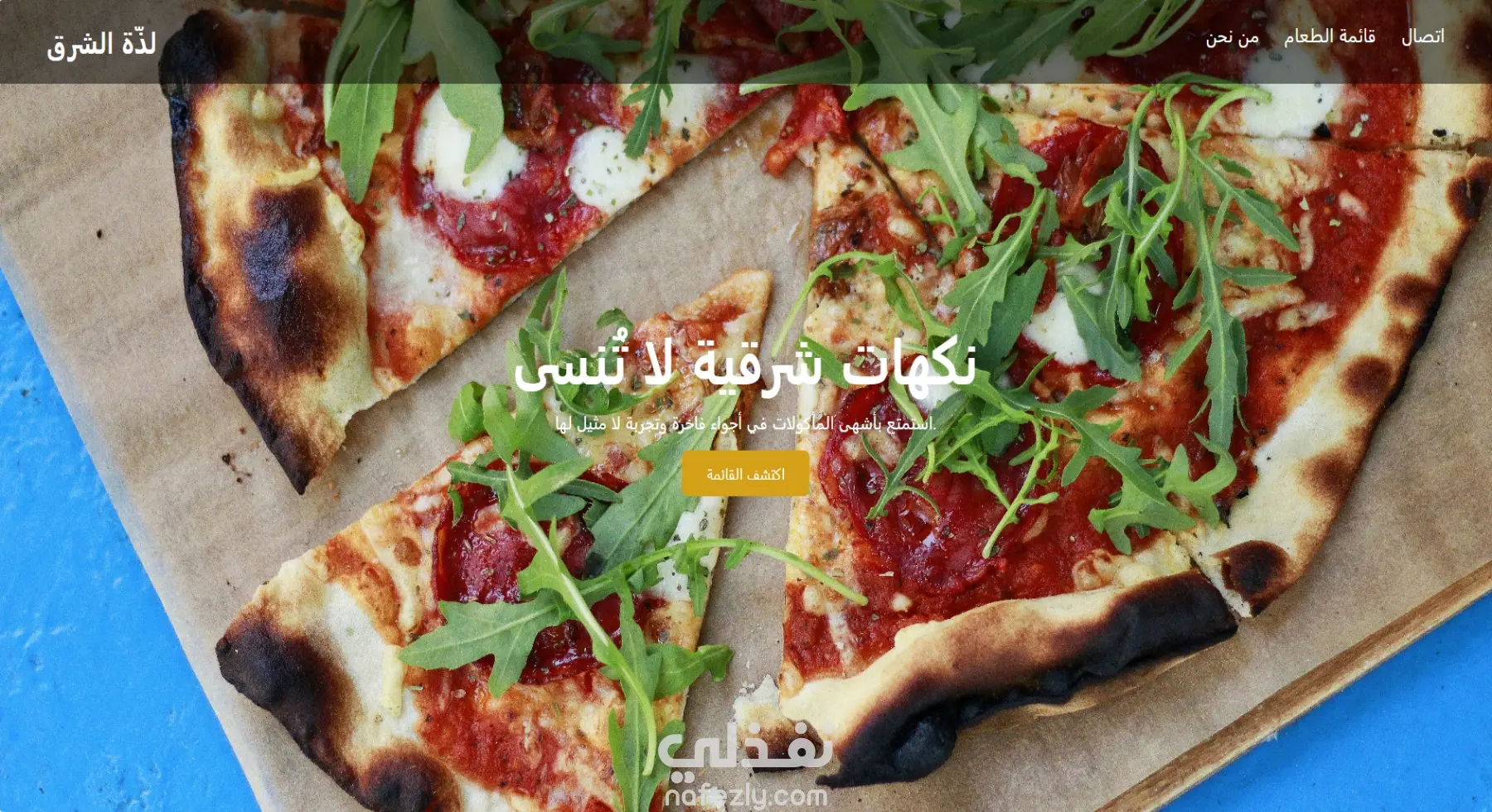1492x812 pixels.
Task: Open the من نحن (About us) link
Action: [x=1232, y=38]
